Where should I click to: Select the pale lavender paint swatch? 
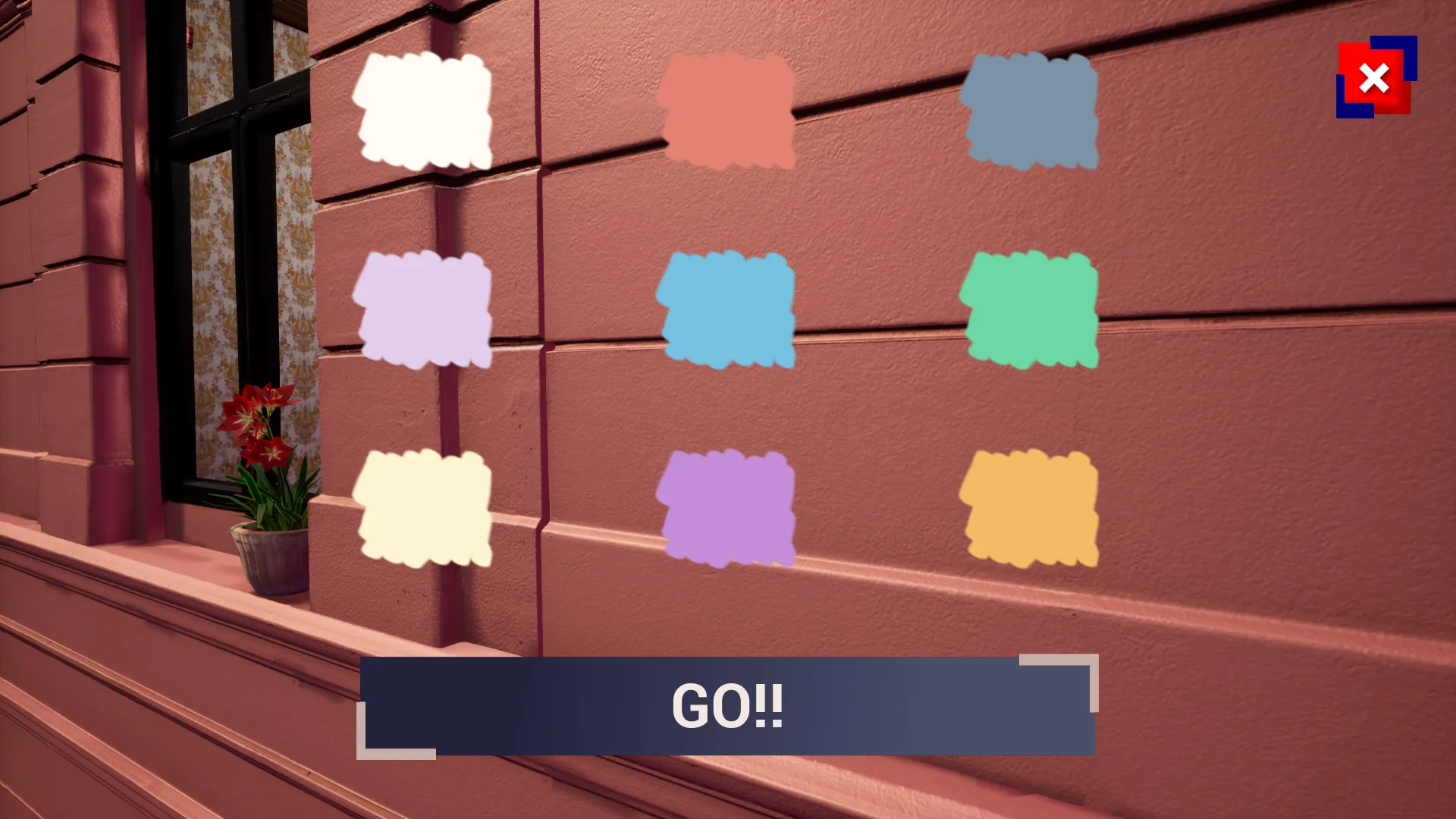(422, 309)
